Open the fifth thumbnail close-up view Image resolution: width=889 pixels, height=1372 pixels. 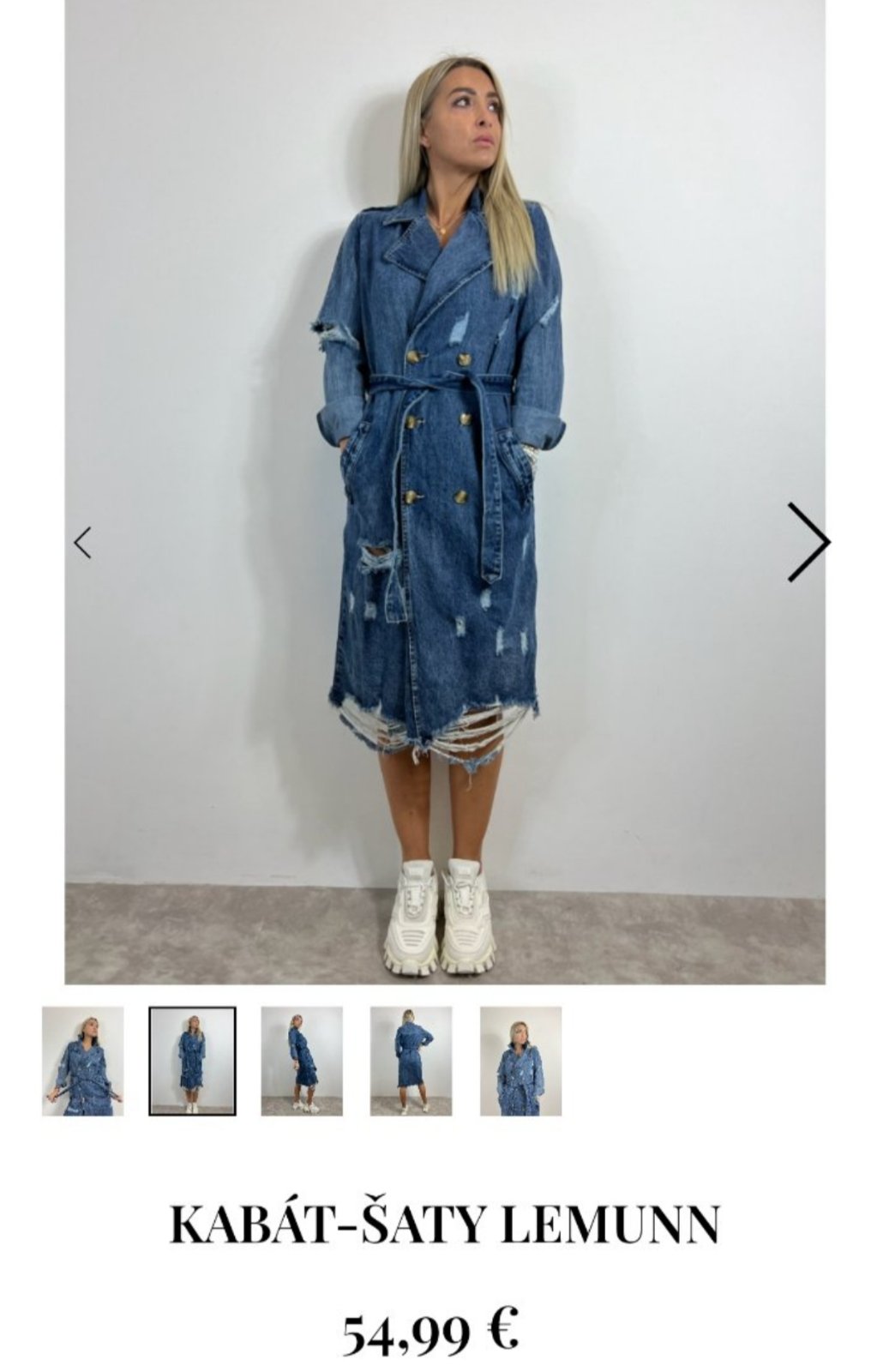[x=520, y=1061]
